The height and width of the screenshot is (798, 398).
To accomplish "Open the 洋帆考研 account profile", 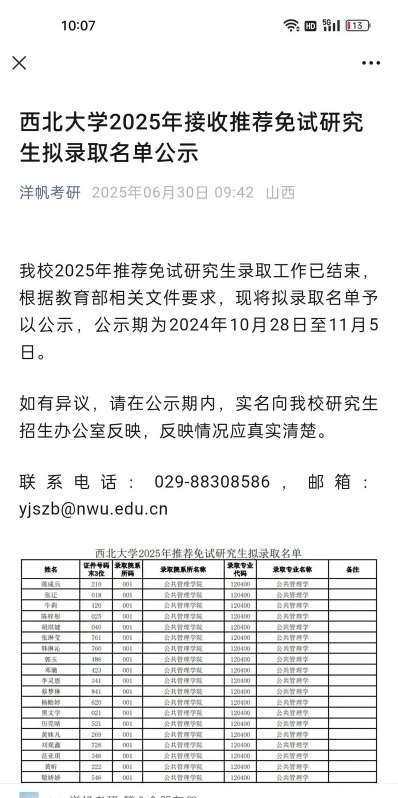I will (x=50, y=193).
